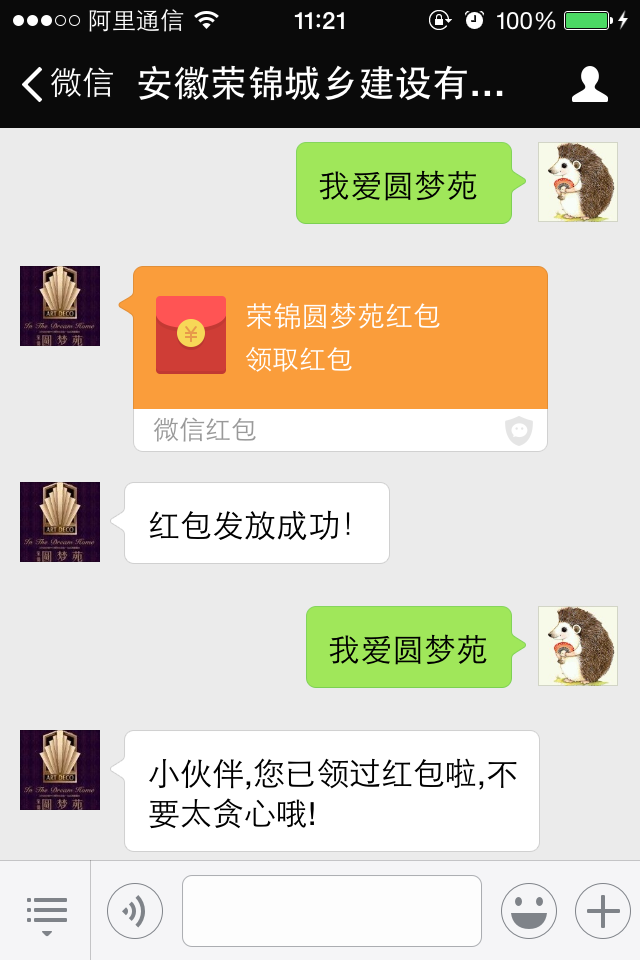
Task: Open the 荣锦圆梦苑红包 red packet card
Action: [340, 338]
